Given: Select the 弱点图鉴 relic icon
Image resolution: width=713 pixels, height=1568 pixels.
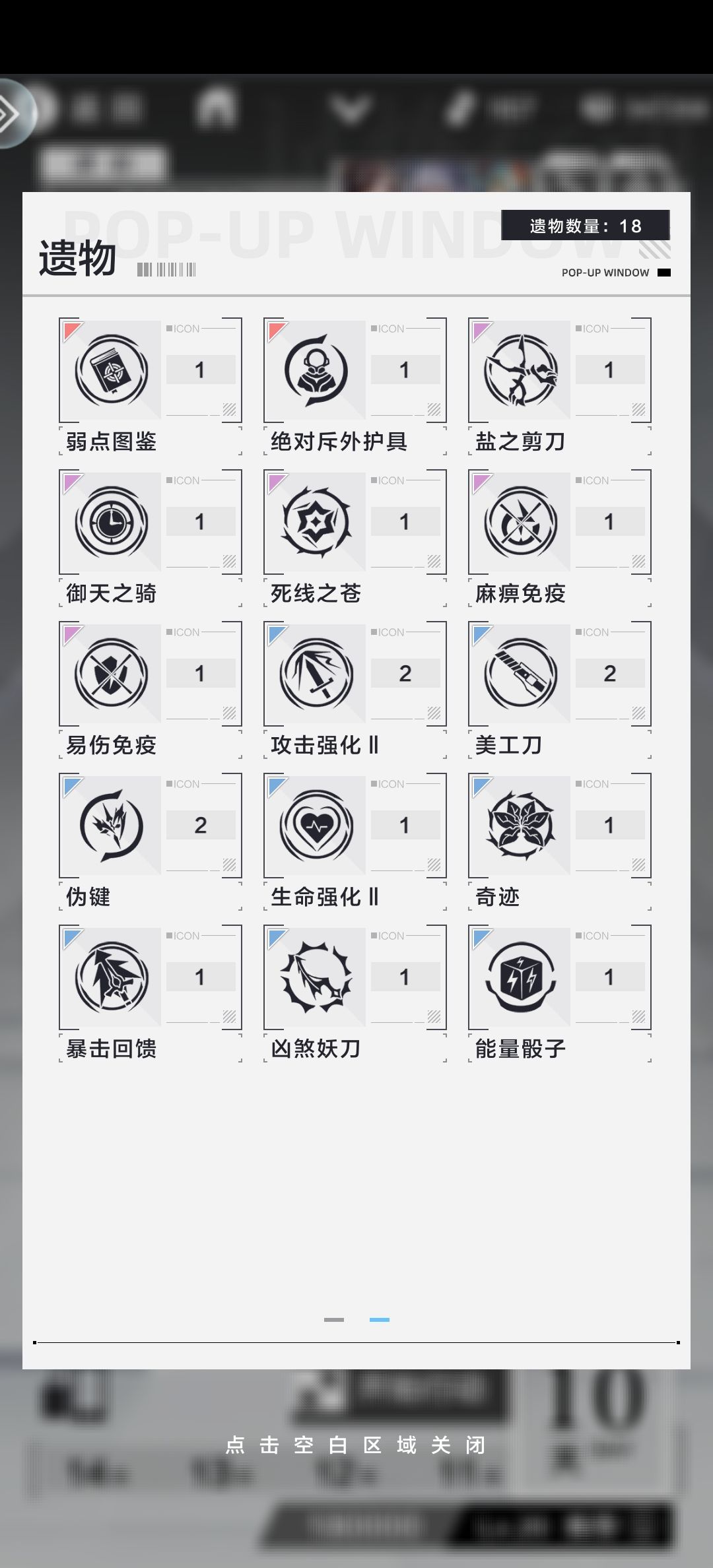Looking at the screenshot, I should (x=110, y=371).
